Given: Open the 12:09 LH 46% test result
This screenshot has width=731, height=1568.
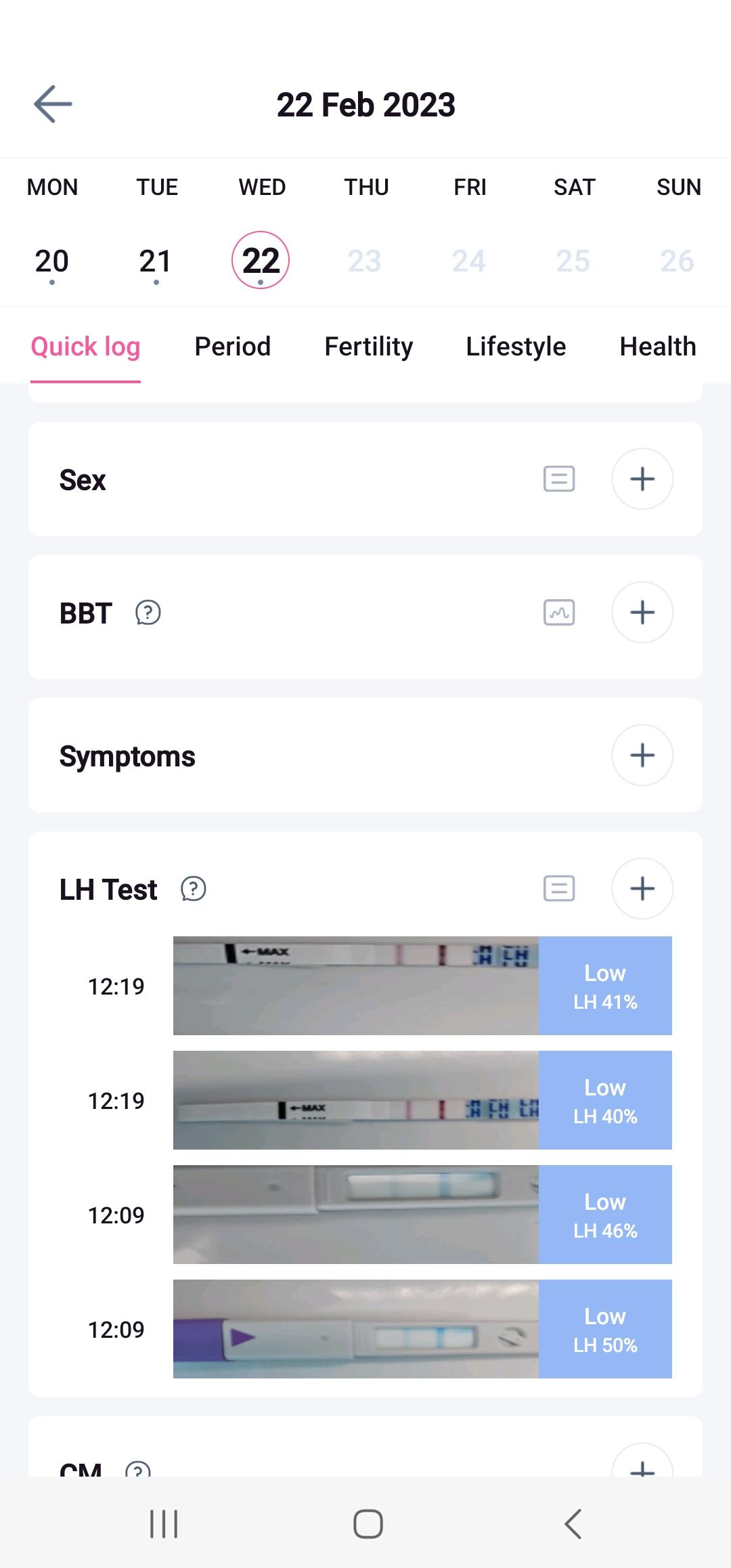Looking at the screenshot, I should pos(422,1215).
